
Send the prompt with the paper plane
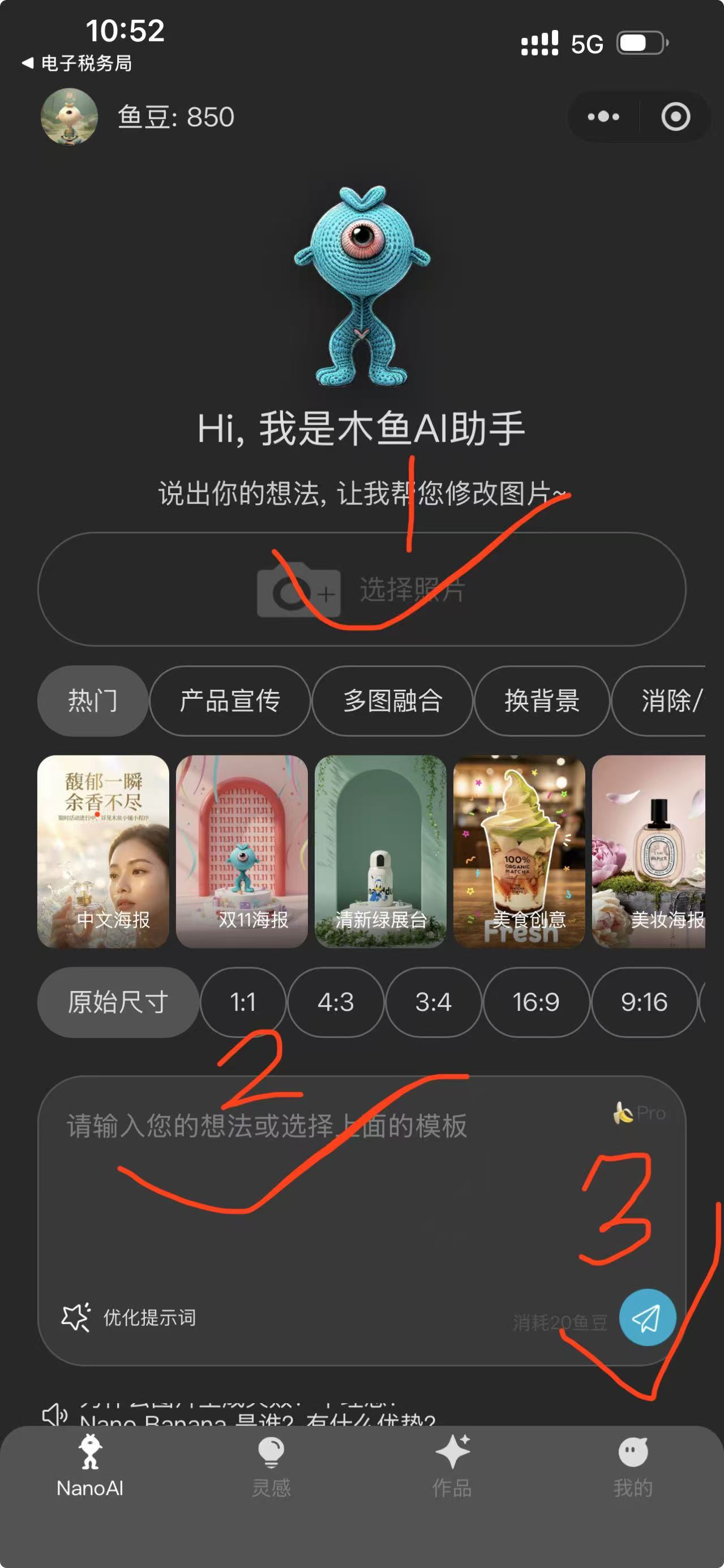tap(647, 1317)
